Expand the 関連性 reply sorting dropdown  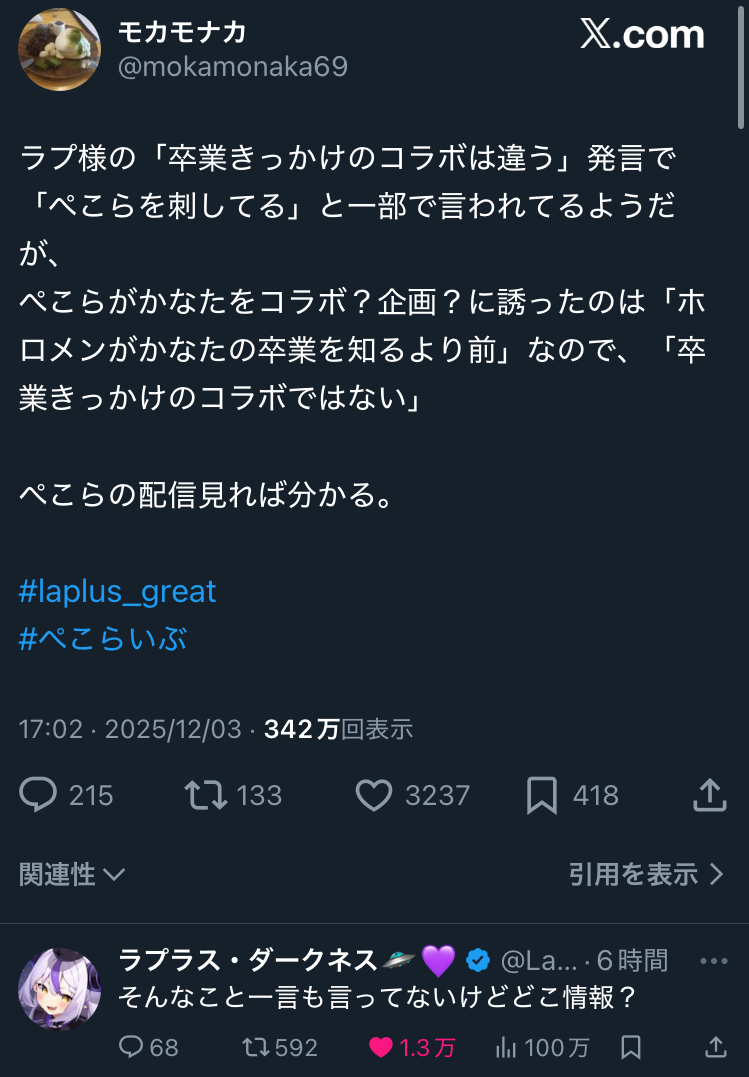(73, 875)
